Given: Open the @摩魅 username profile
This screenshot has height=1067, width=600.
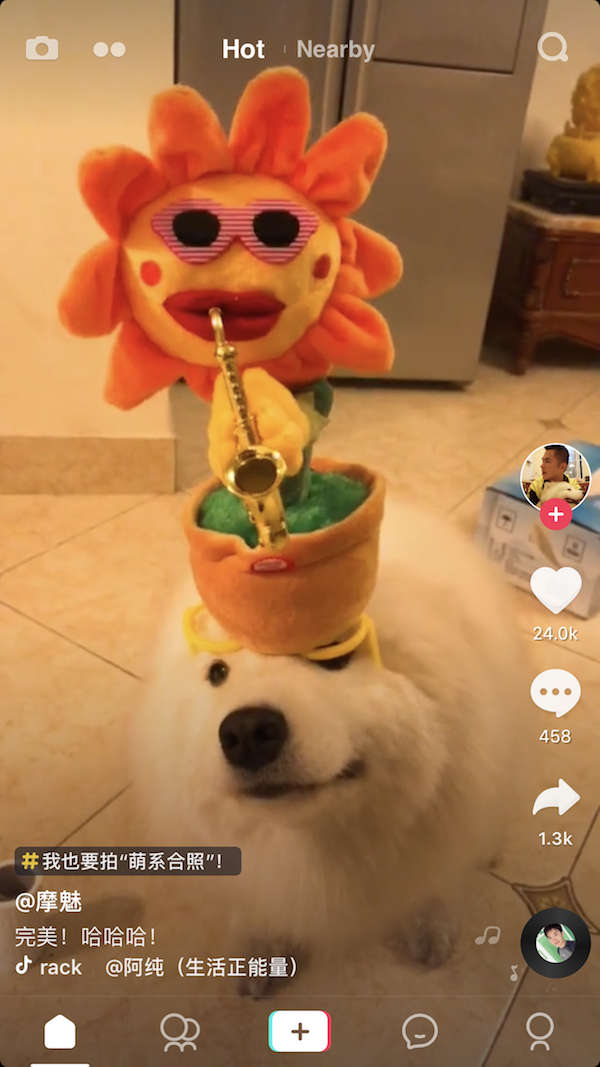Looking at the screenshot, I should point(48,901).
